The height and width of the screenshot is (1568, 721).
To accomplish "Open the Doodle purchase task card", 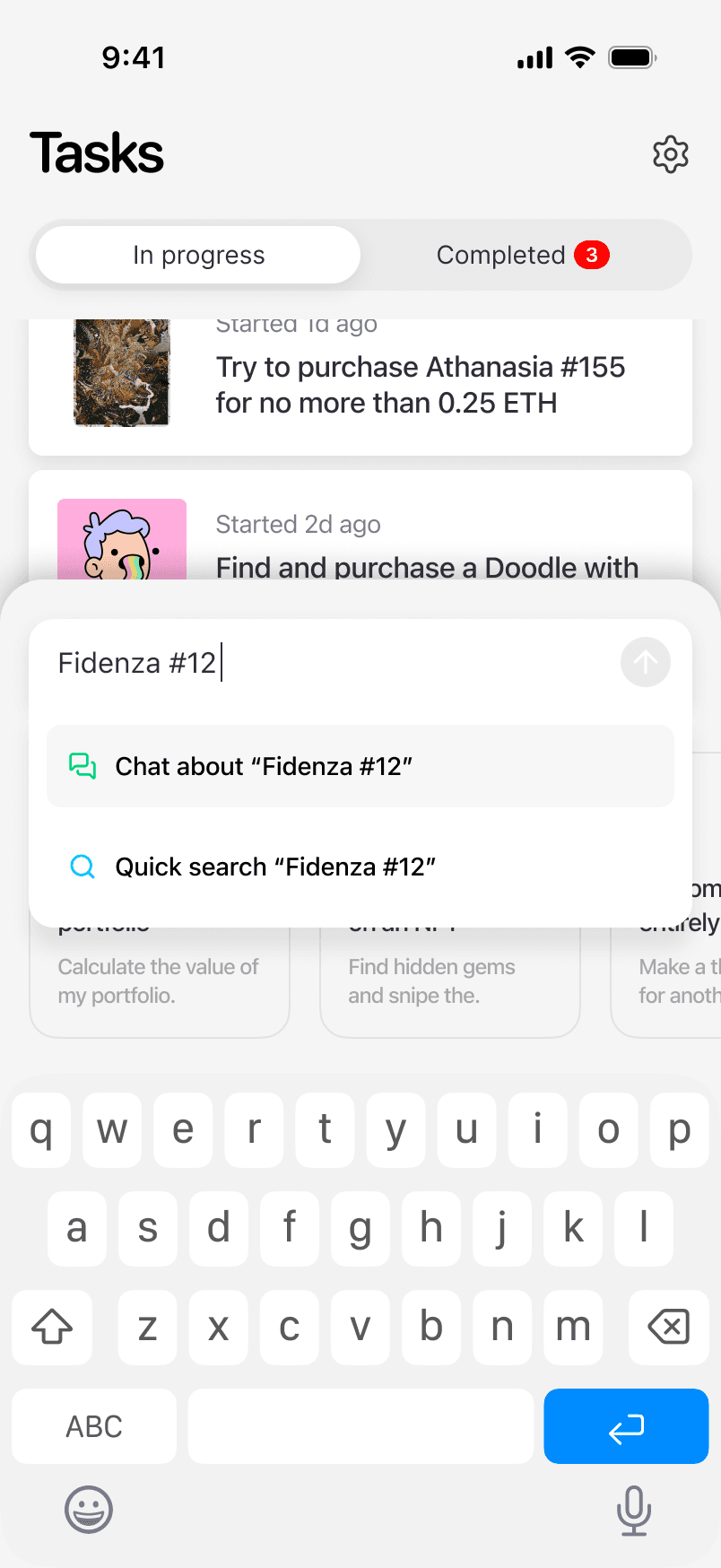I will click(x=360, y=526).
